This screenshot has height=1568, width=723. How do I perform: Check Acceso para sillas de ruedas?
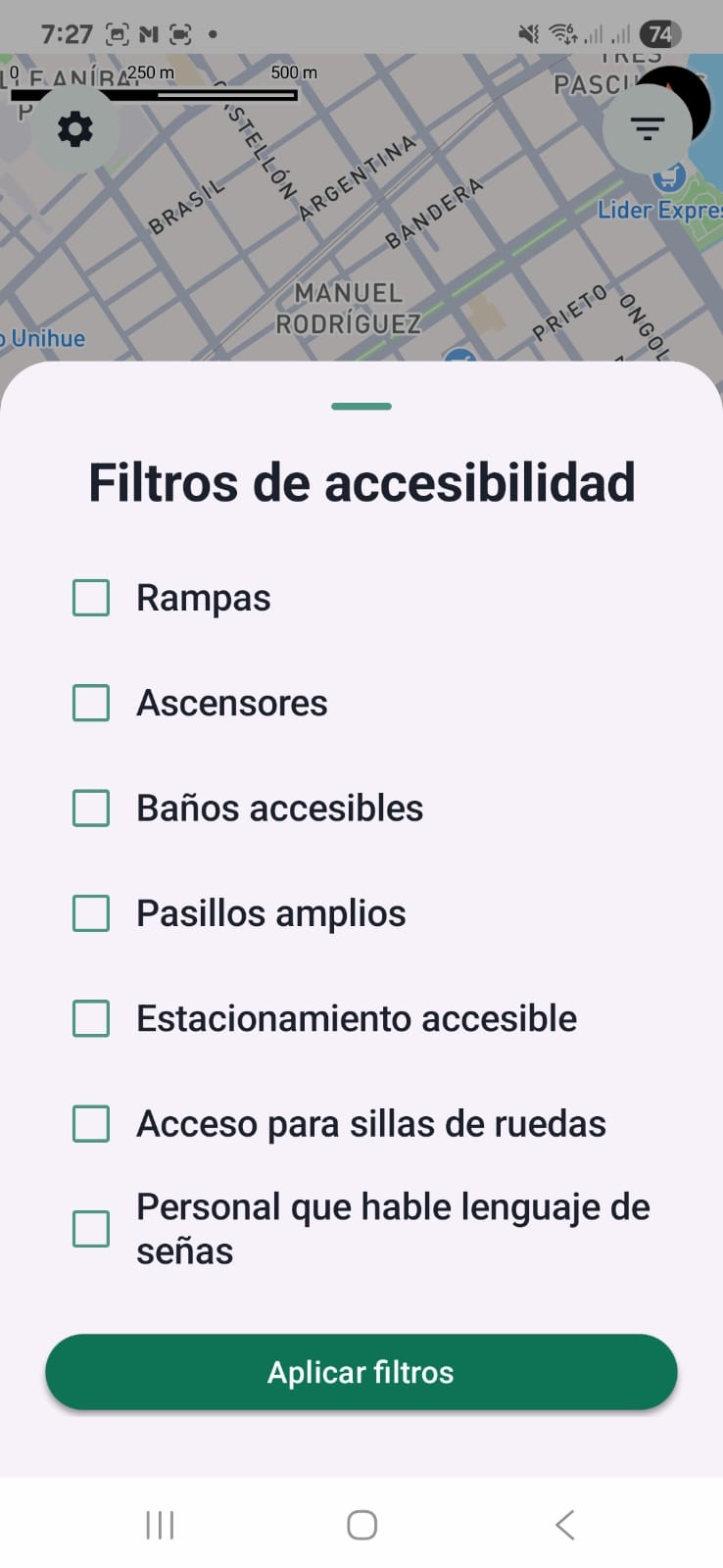pos(90,1123)
